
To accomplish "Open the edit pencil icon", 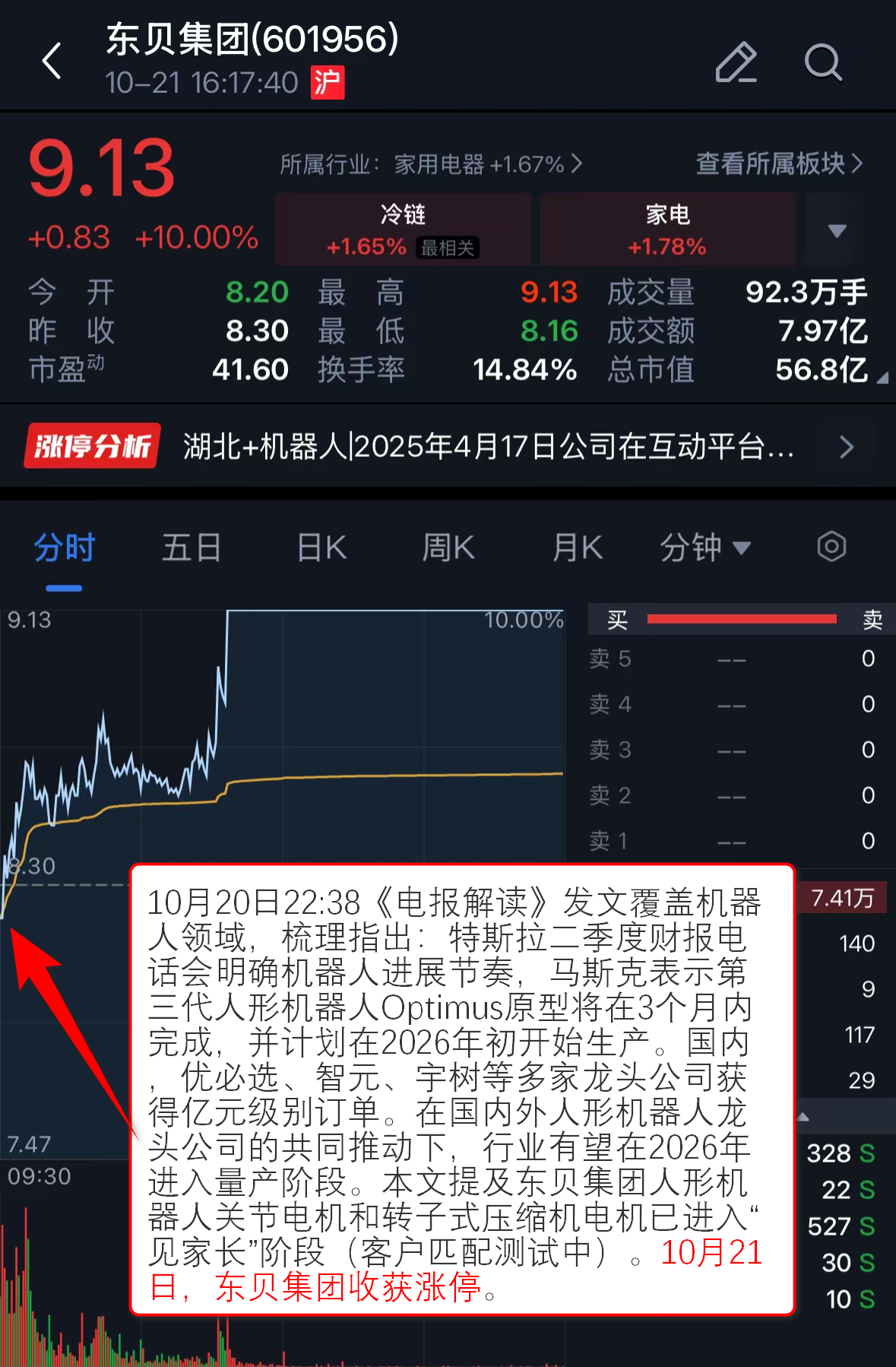I will (x=736, y=62).
